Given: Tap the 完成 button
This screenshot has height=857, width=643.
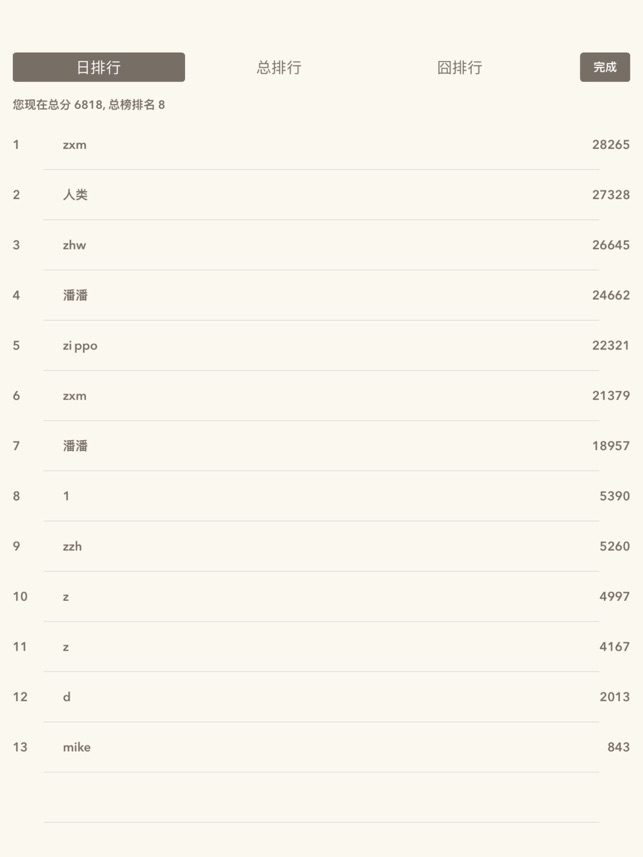Looking at the screenshot, I should [x=605, y=67].
